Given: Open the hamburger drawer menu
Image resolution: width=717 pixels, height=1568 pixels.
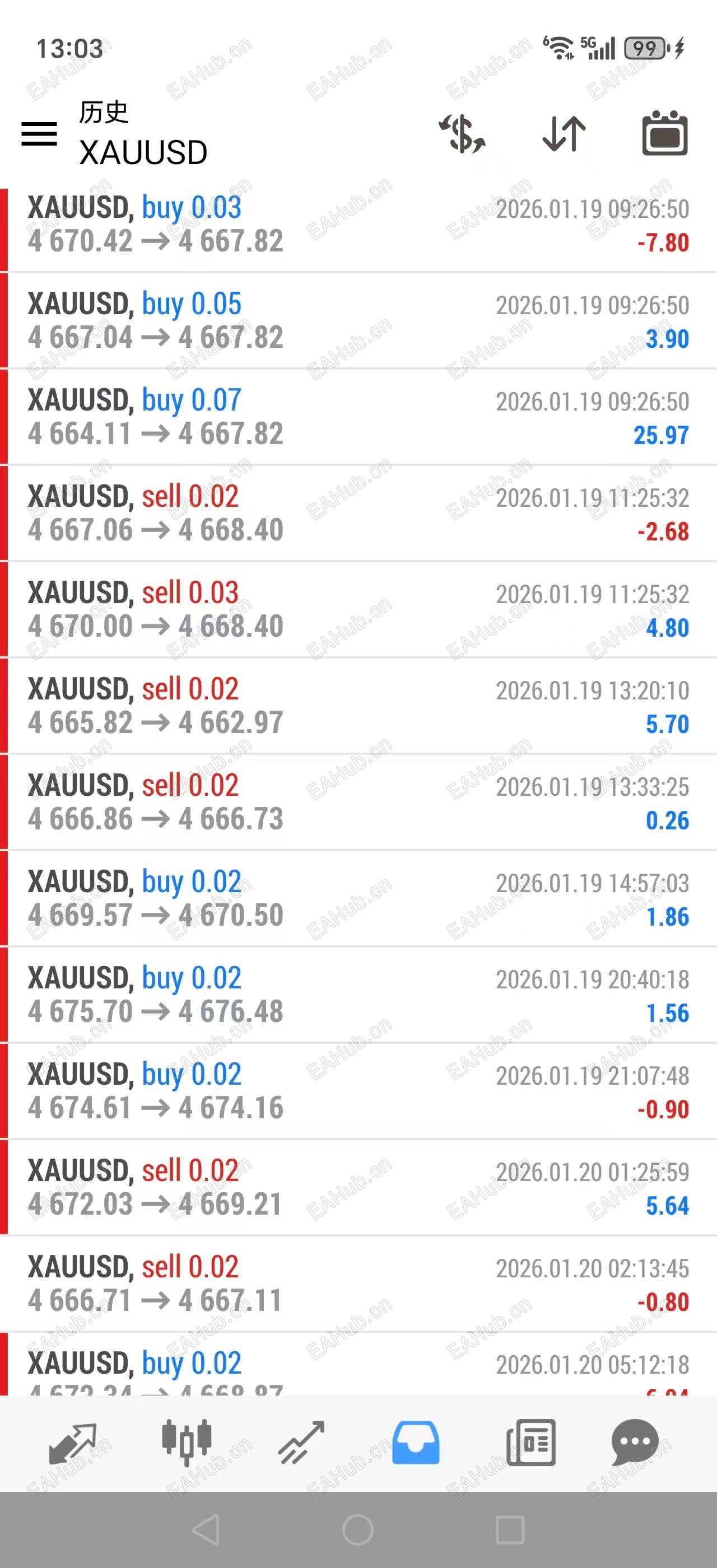Looking at the screenshot, I should 39,133.
